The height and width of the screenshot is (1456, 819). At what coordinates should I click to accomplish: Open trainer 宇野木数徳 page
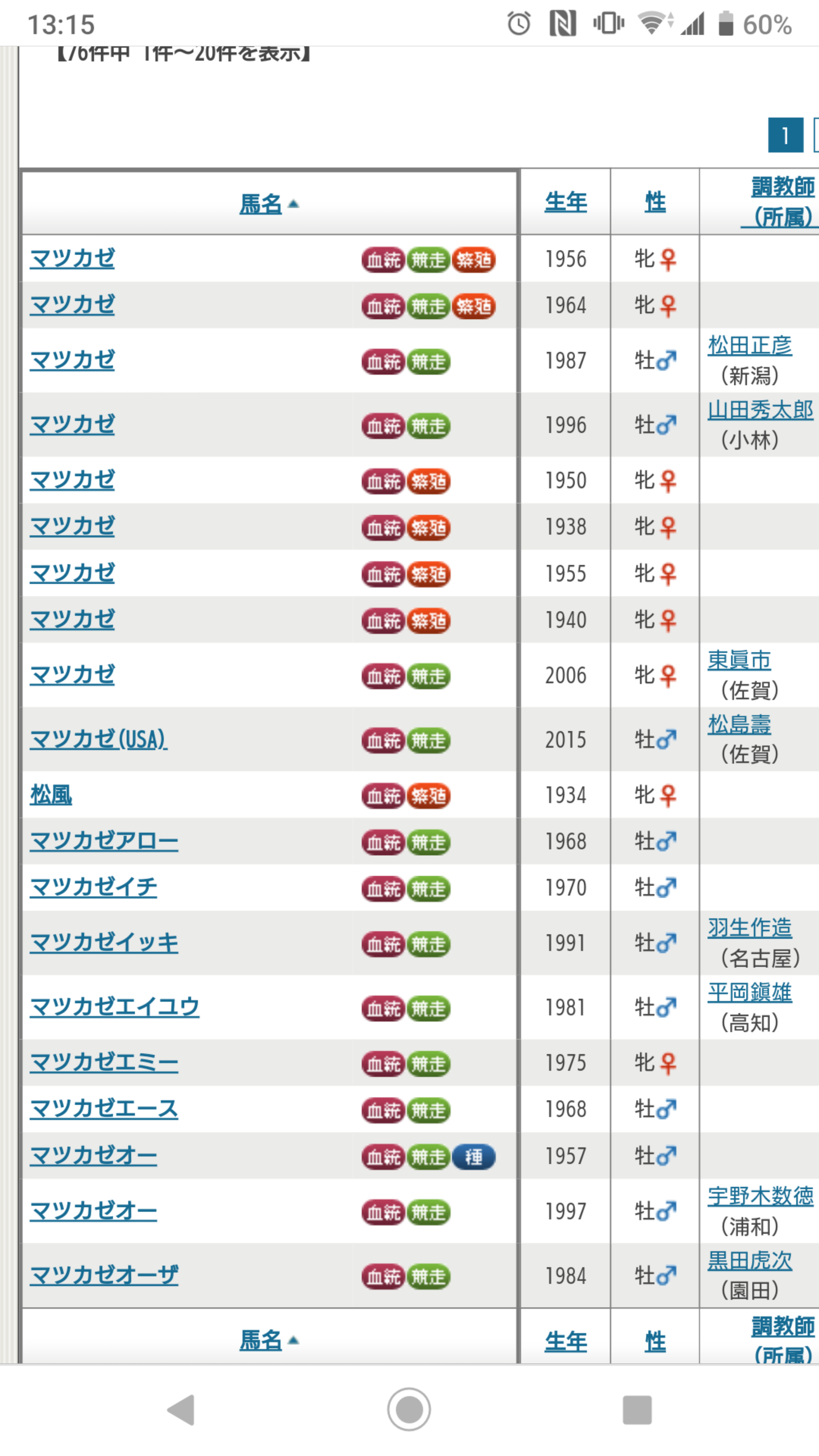[x=760, y=1197]
